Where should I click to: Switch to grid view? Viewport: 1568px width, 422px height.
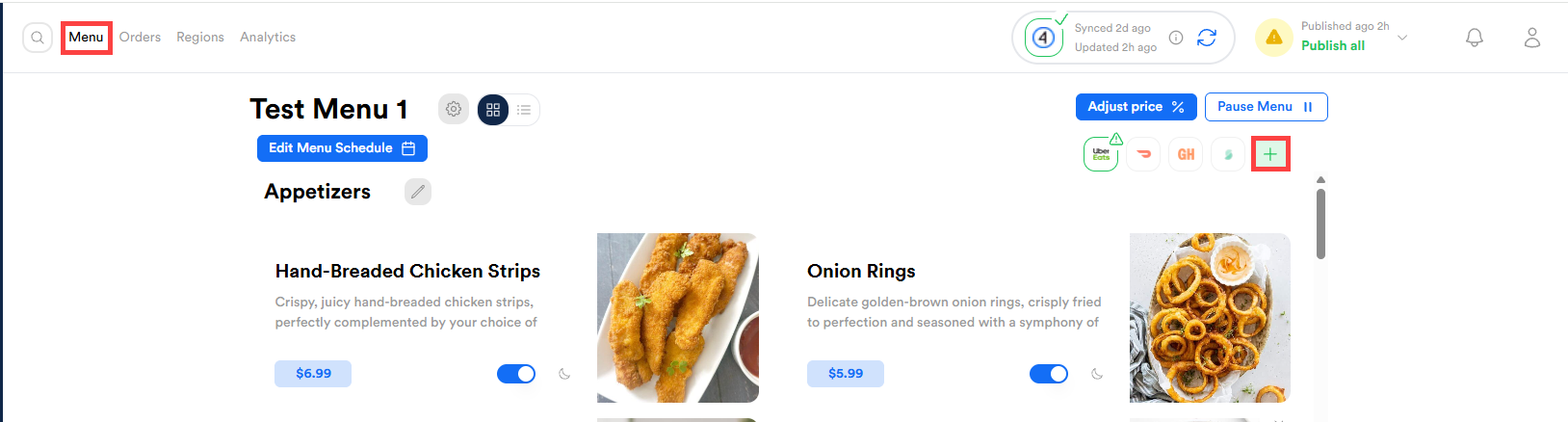[493, 110]
